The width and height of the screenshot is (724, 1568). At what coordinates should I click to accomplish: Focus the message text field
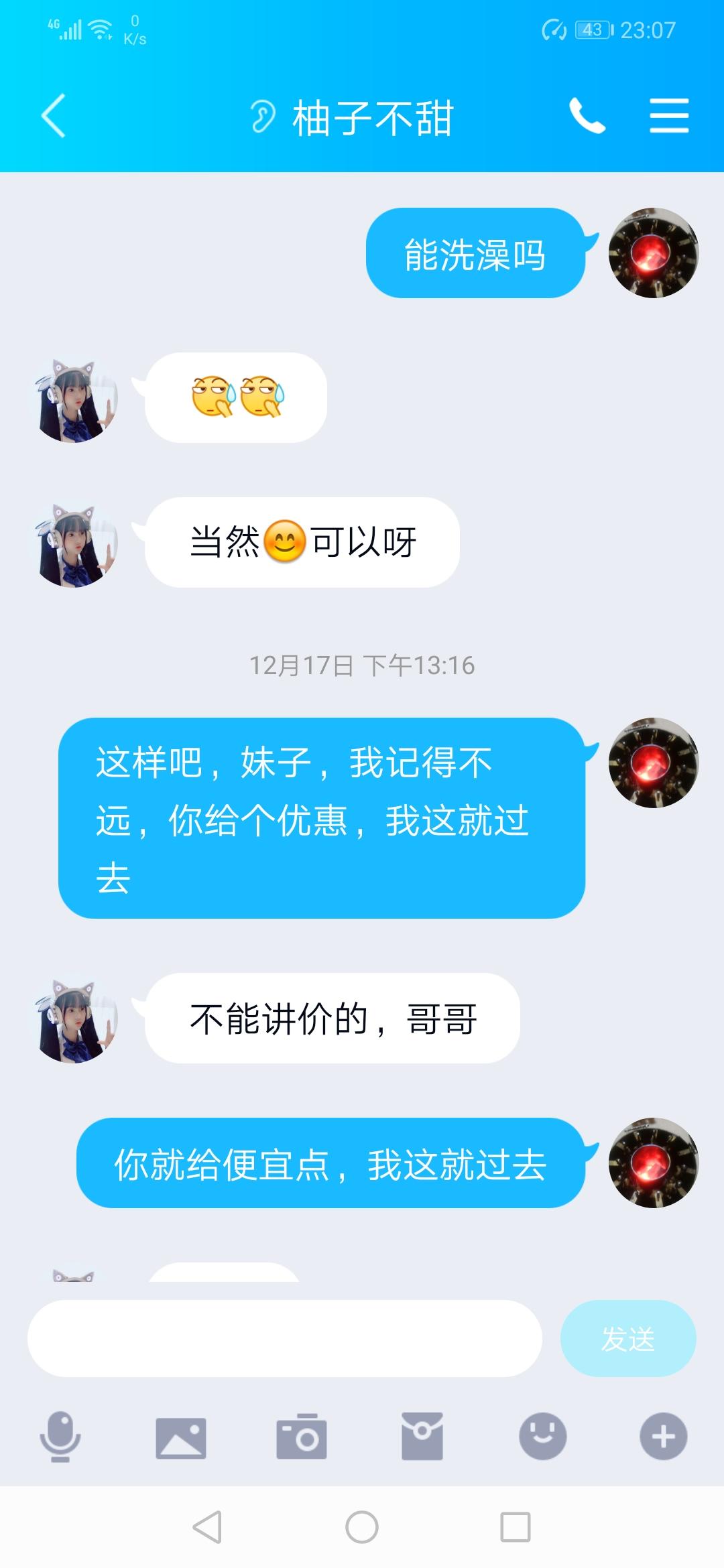[284, 1338]
